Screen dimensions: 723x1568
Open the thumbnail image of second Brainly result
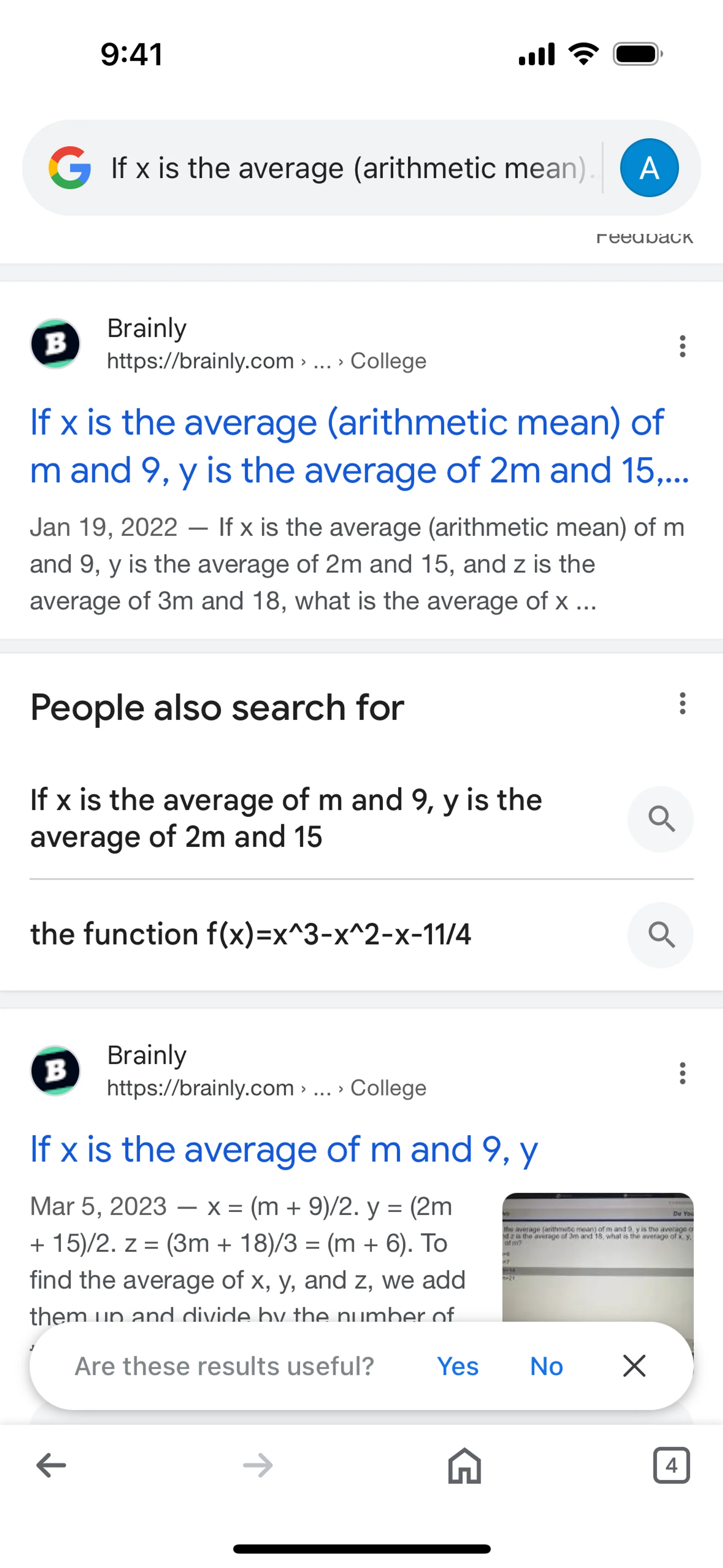598,1256
